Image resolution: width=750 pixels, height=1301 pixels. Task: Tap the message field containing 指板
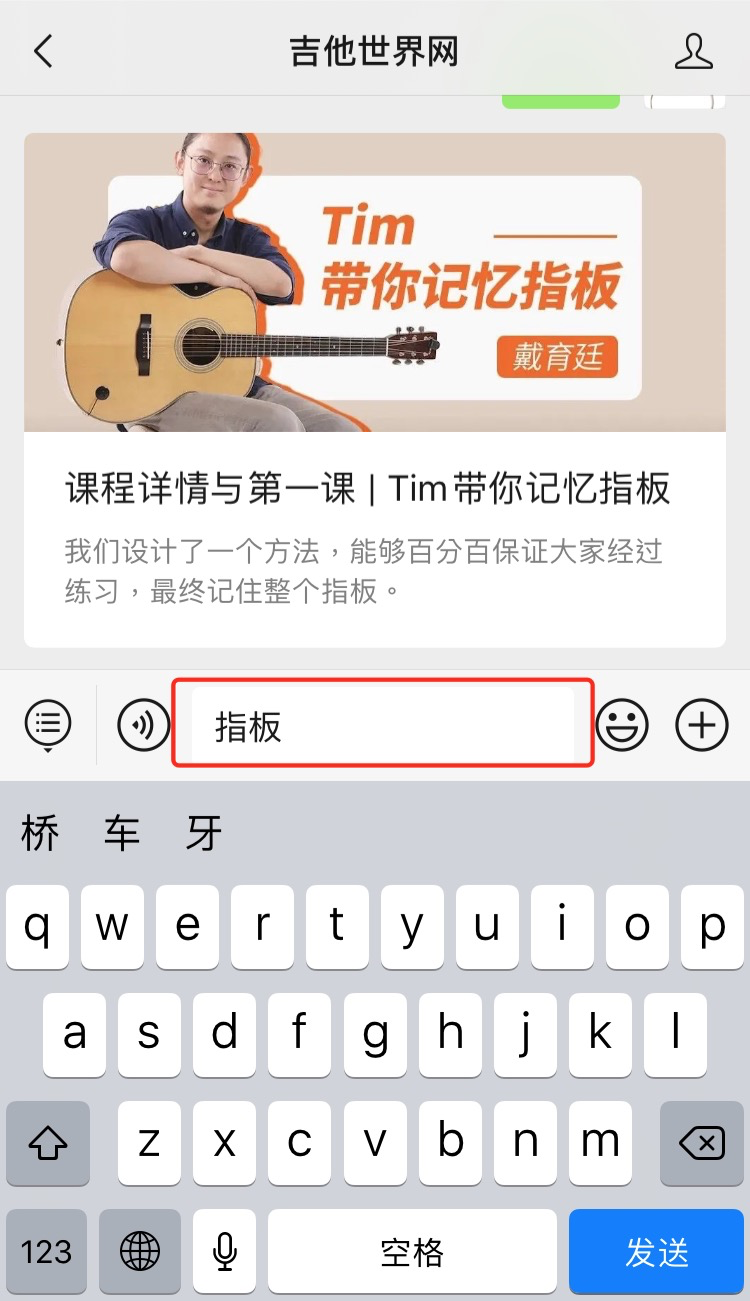coord(383,724)
